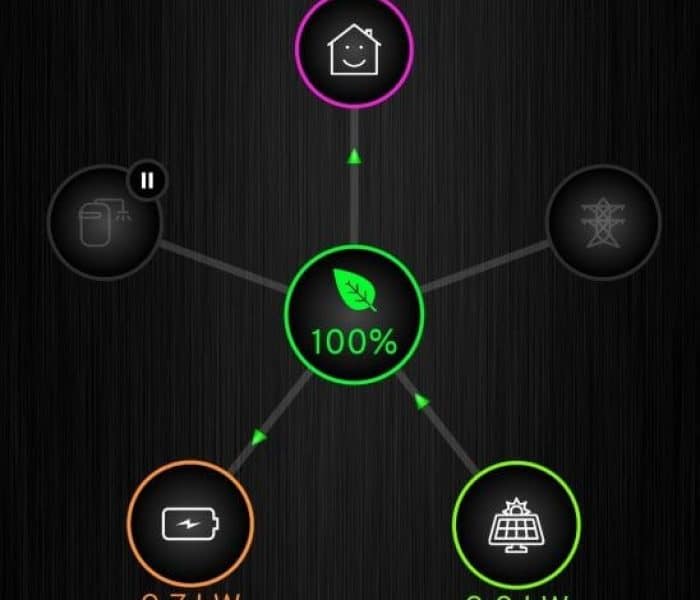
Task: Open the grid pylon node
Action: (x=603, y=222)
